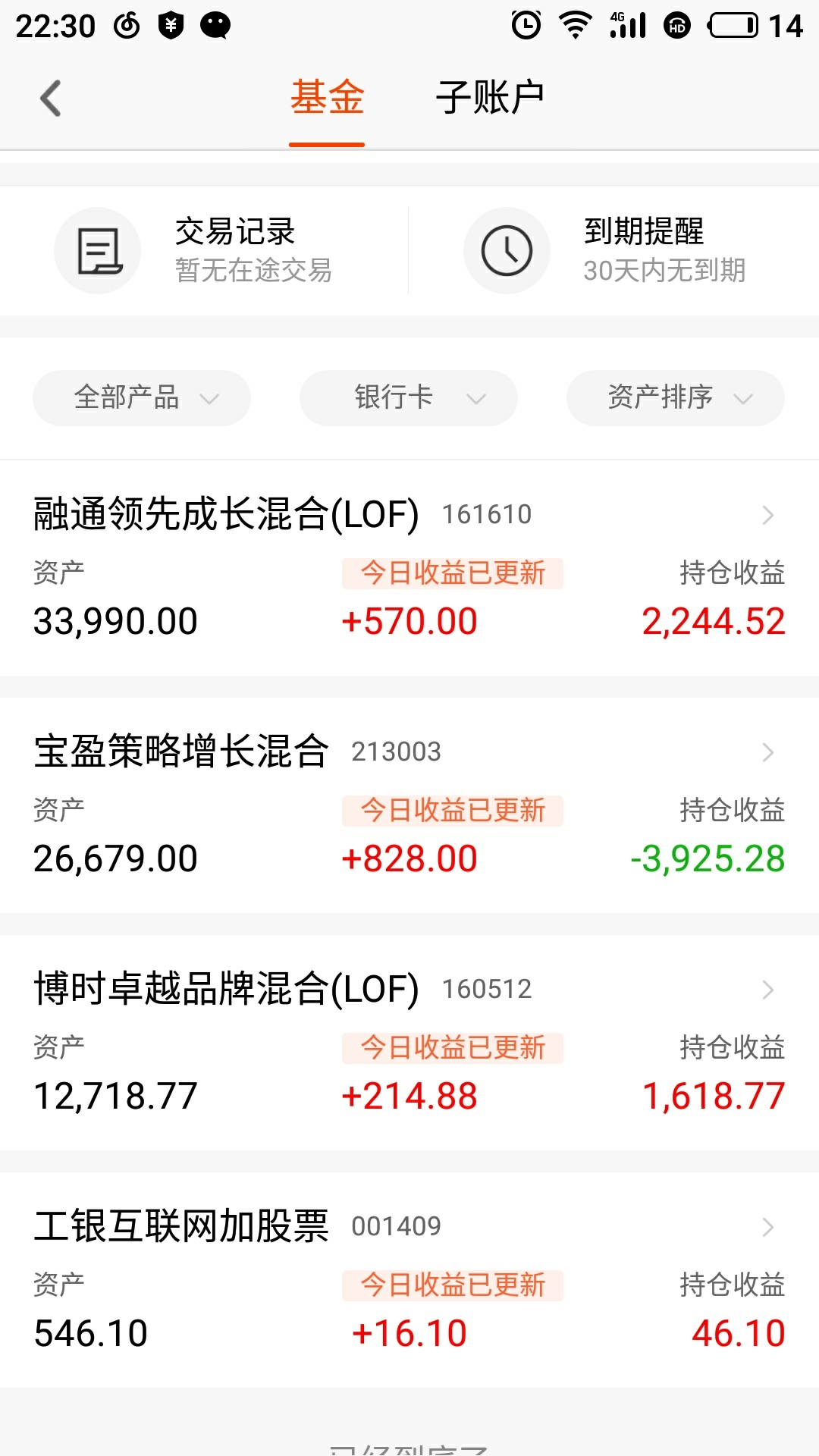The image size is (819, 1456).
Task: Tap the asset amount 12,718.77
Action: pyautogui.click(x=114, y=1095)
